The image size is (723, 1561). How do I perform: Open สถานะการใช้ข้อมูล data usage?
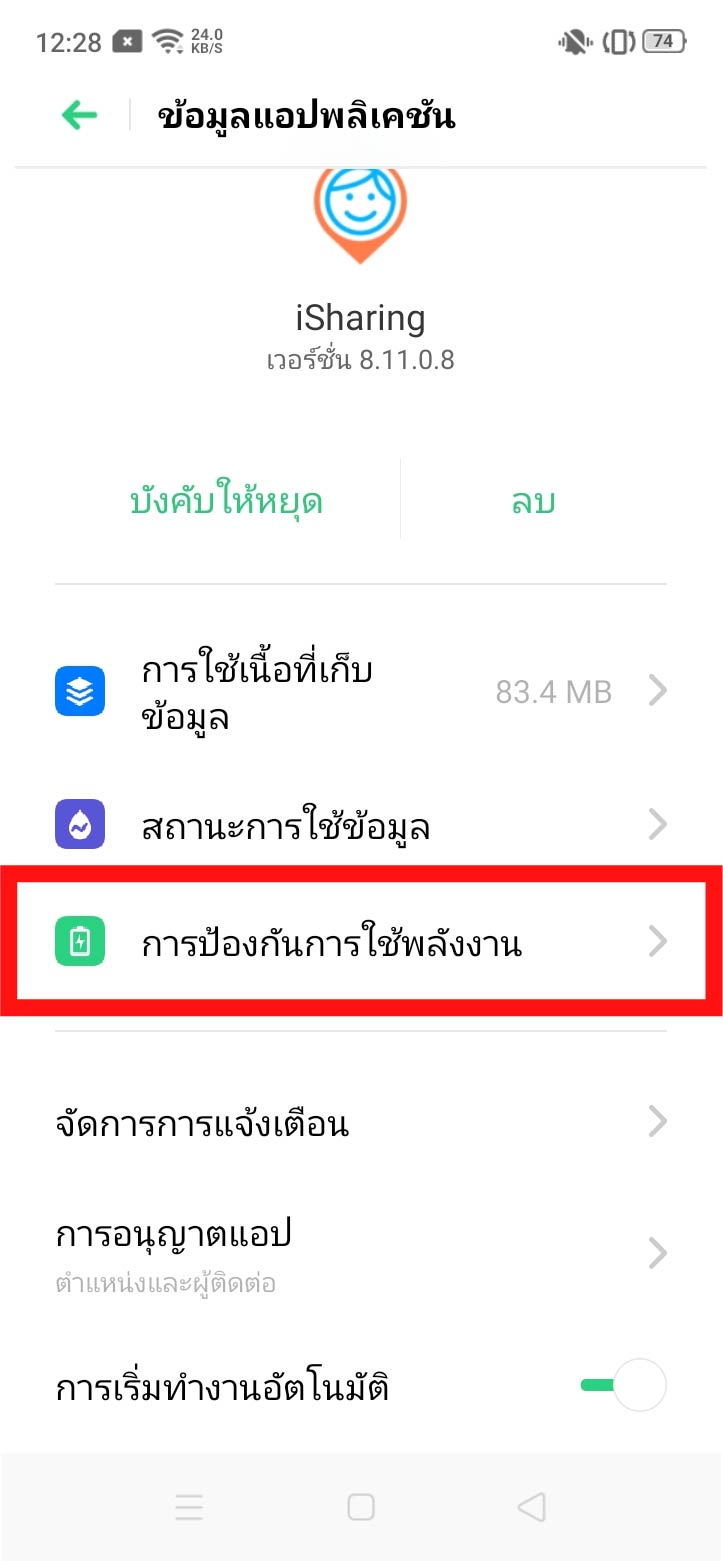tap(360, 826)
